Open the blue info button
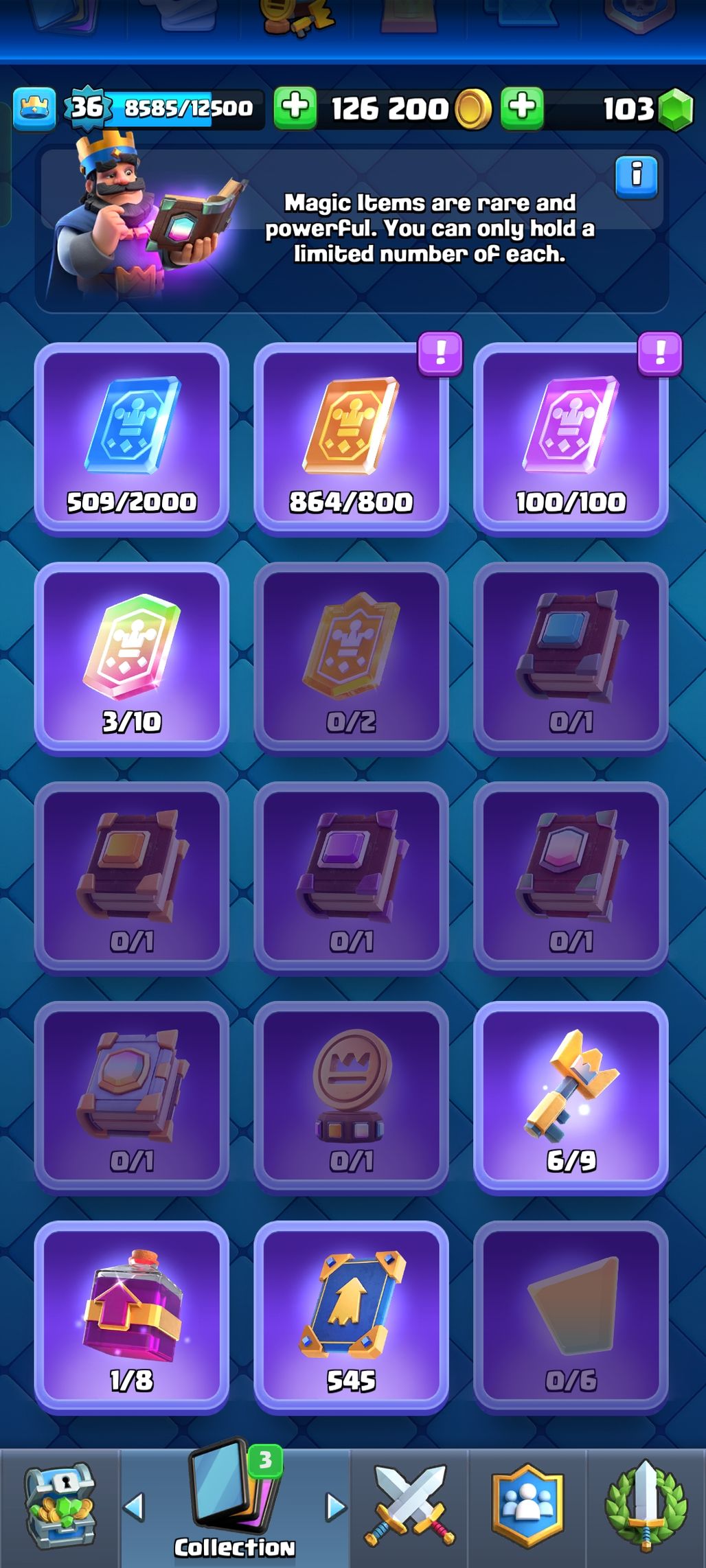706x1568 pixels. (x=636, y=176)
